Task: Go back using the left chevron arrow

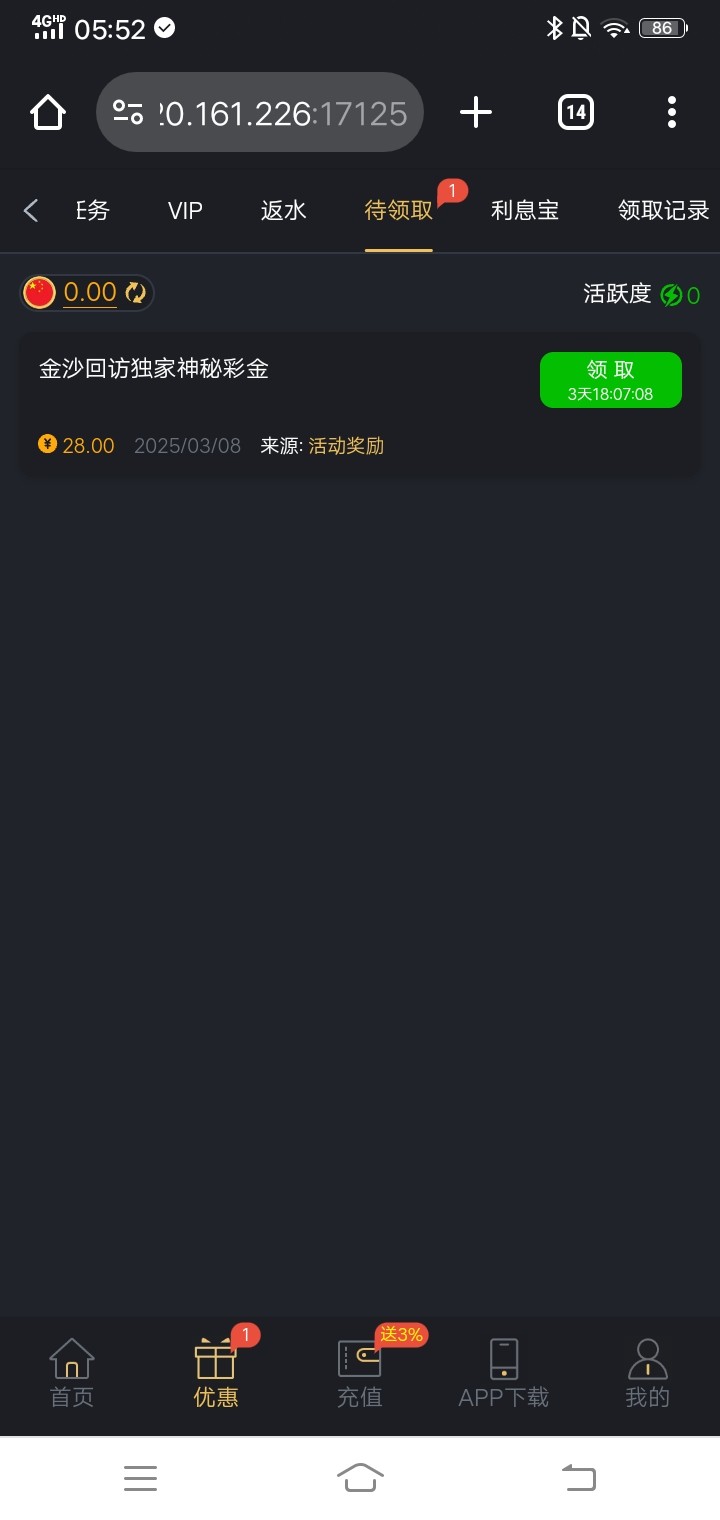Action: point(31,210)
